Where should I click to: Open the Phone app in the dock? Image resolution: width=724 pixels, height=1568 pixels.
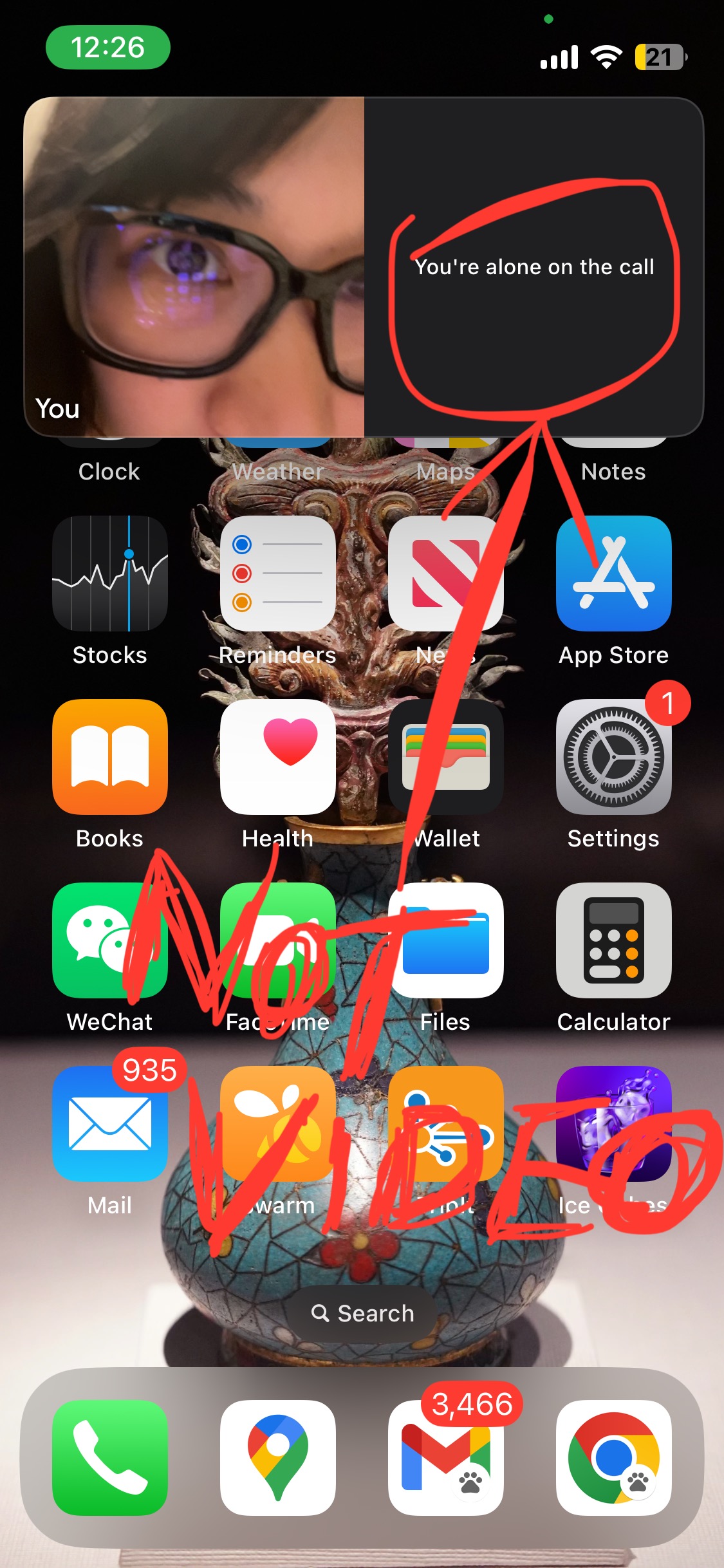110,1457
